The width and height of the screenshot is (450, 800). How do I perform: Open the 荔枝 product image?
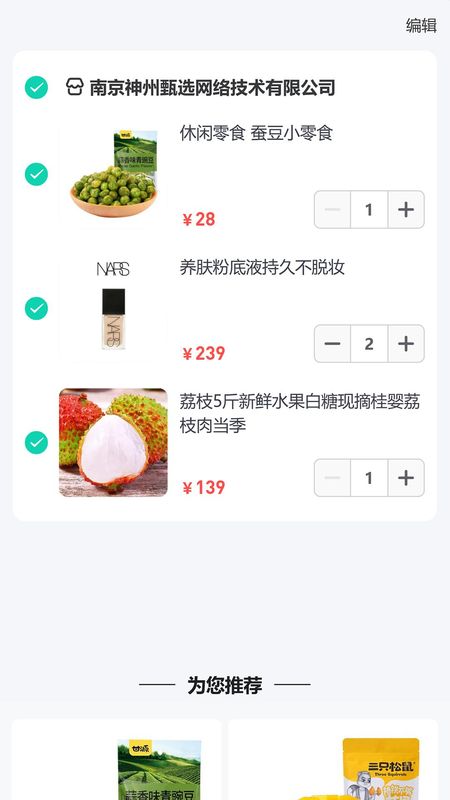tap(113, 442)
